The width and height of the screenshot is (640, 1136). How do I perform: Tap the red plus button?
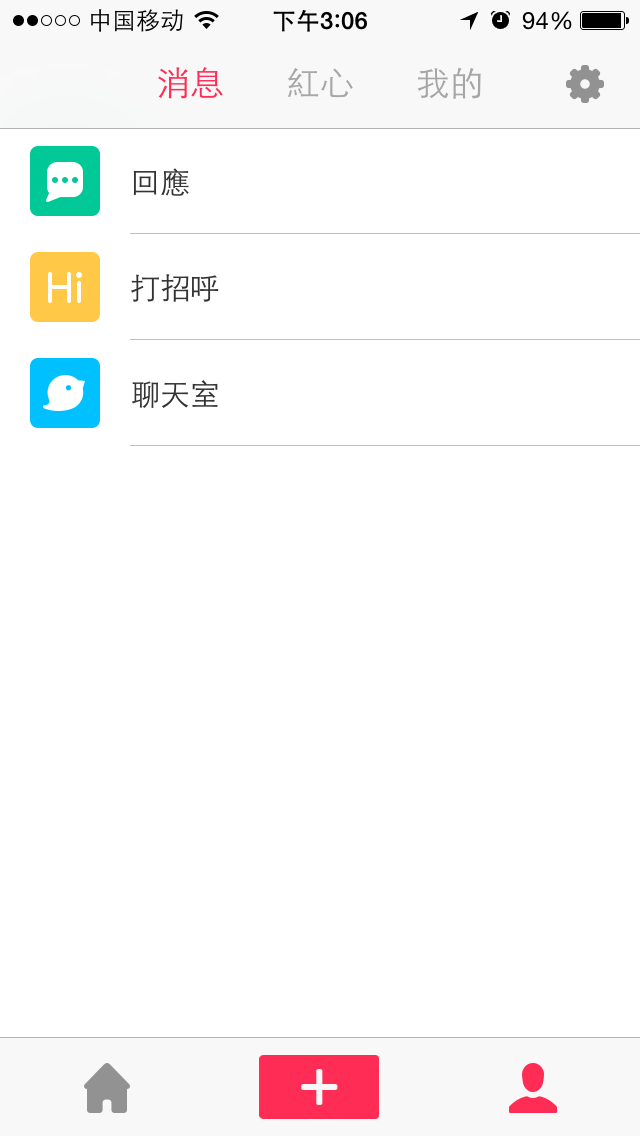coord(319,1087)
